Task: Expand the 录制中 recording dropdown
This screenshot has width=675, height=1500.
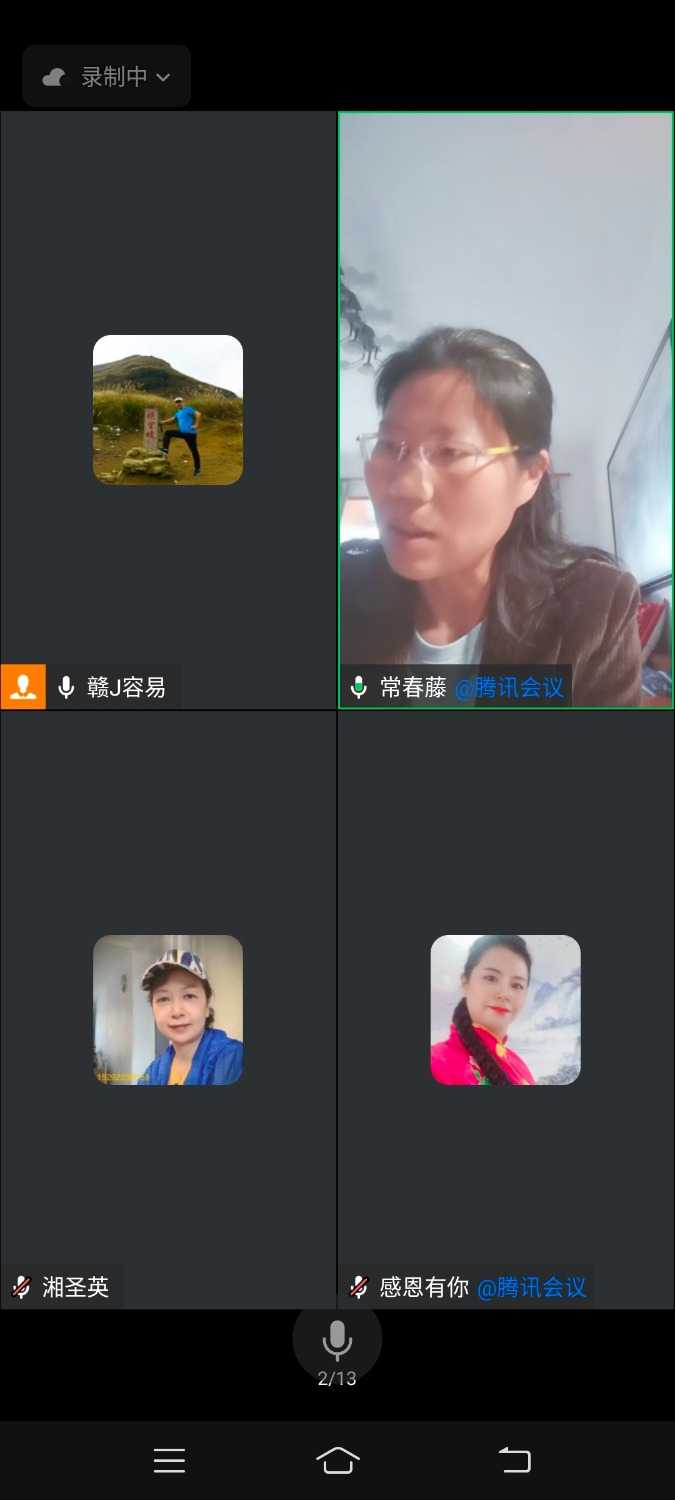Action: 107,77
